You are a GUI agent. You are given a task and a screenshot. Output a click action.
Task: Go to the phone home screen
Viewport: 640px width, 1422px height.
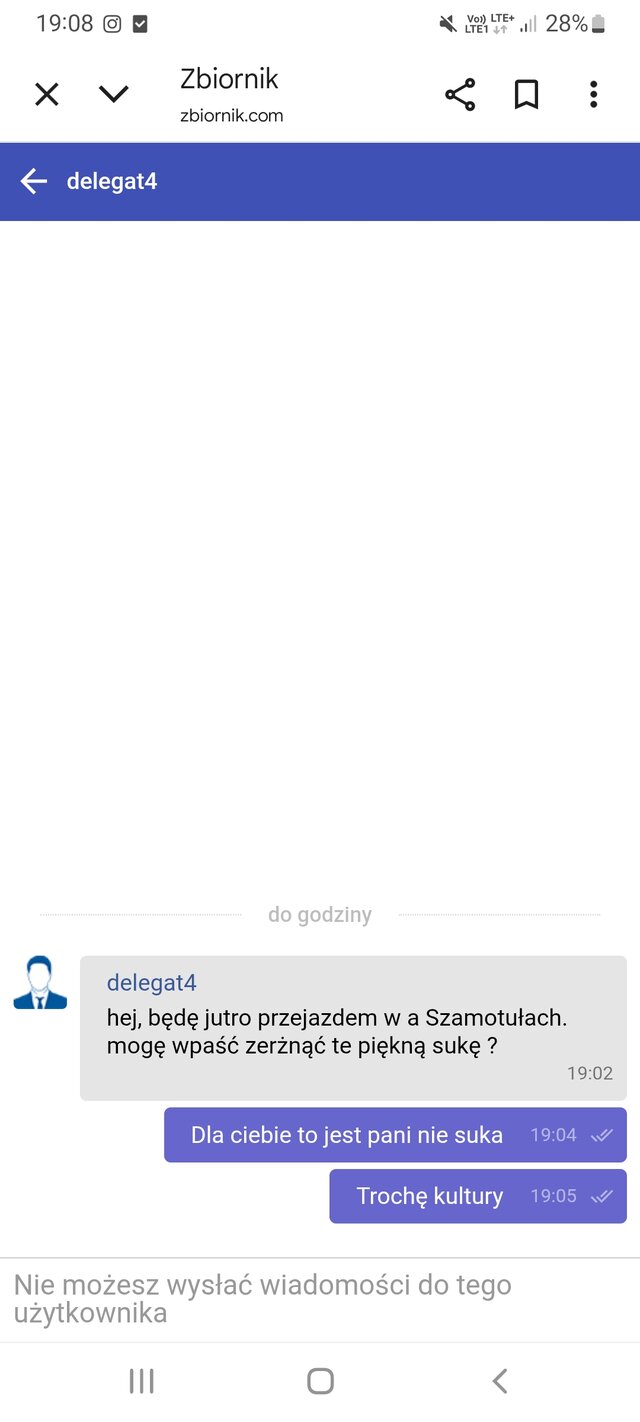tap(320, 1381)
